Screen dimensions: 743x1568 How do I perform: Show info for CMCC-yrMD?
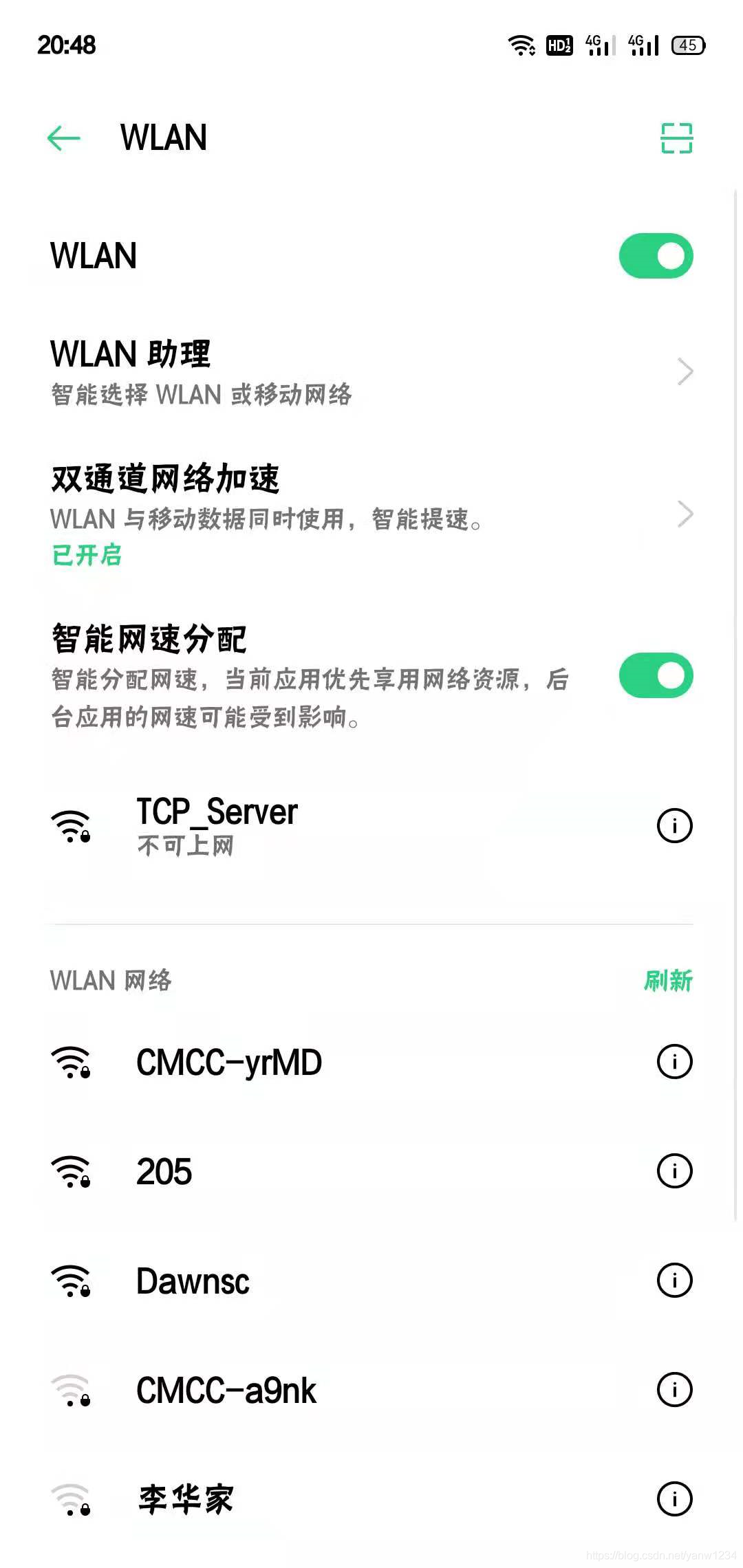click(674, 1062)
